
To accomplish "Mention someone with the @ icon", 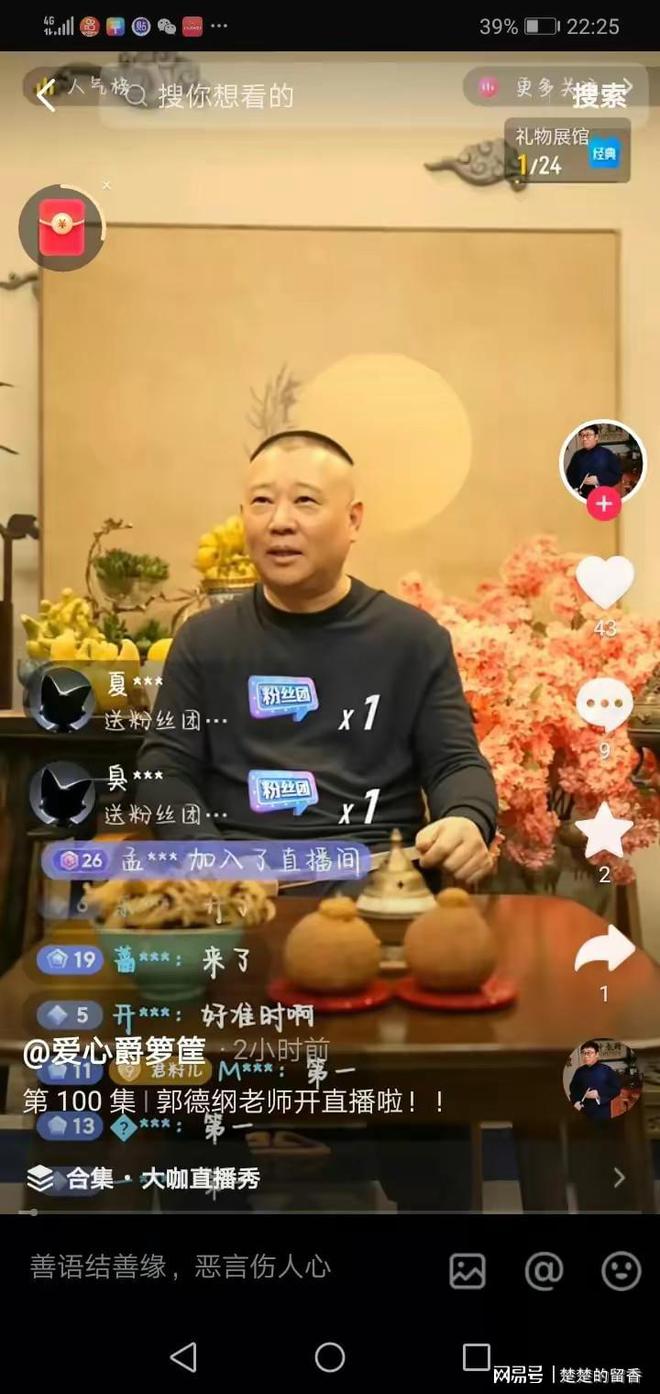I will point(544,1270).
